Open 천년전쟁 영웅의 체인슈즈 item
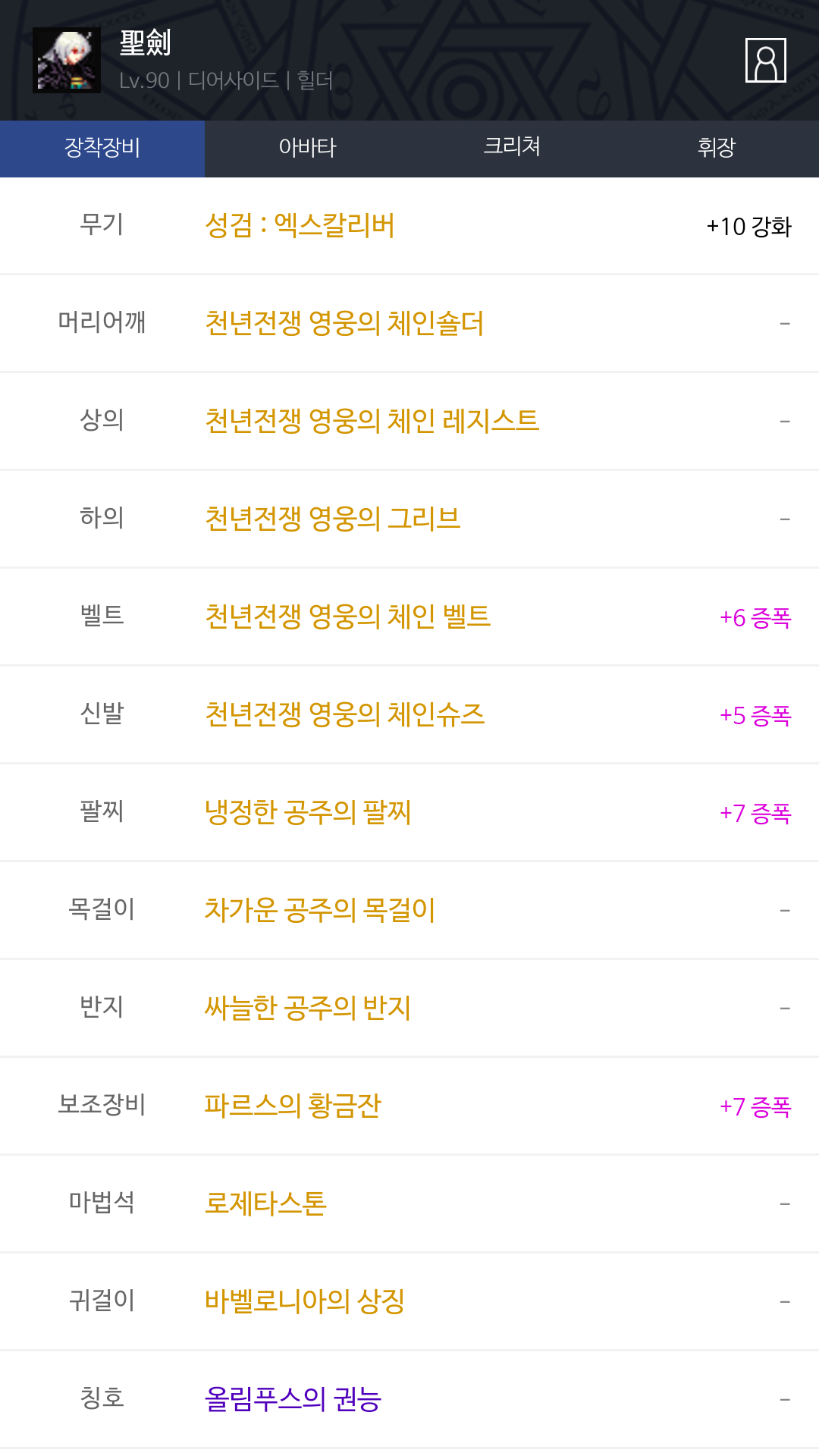 click(x=344, y=714)
